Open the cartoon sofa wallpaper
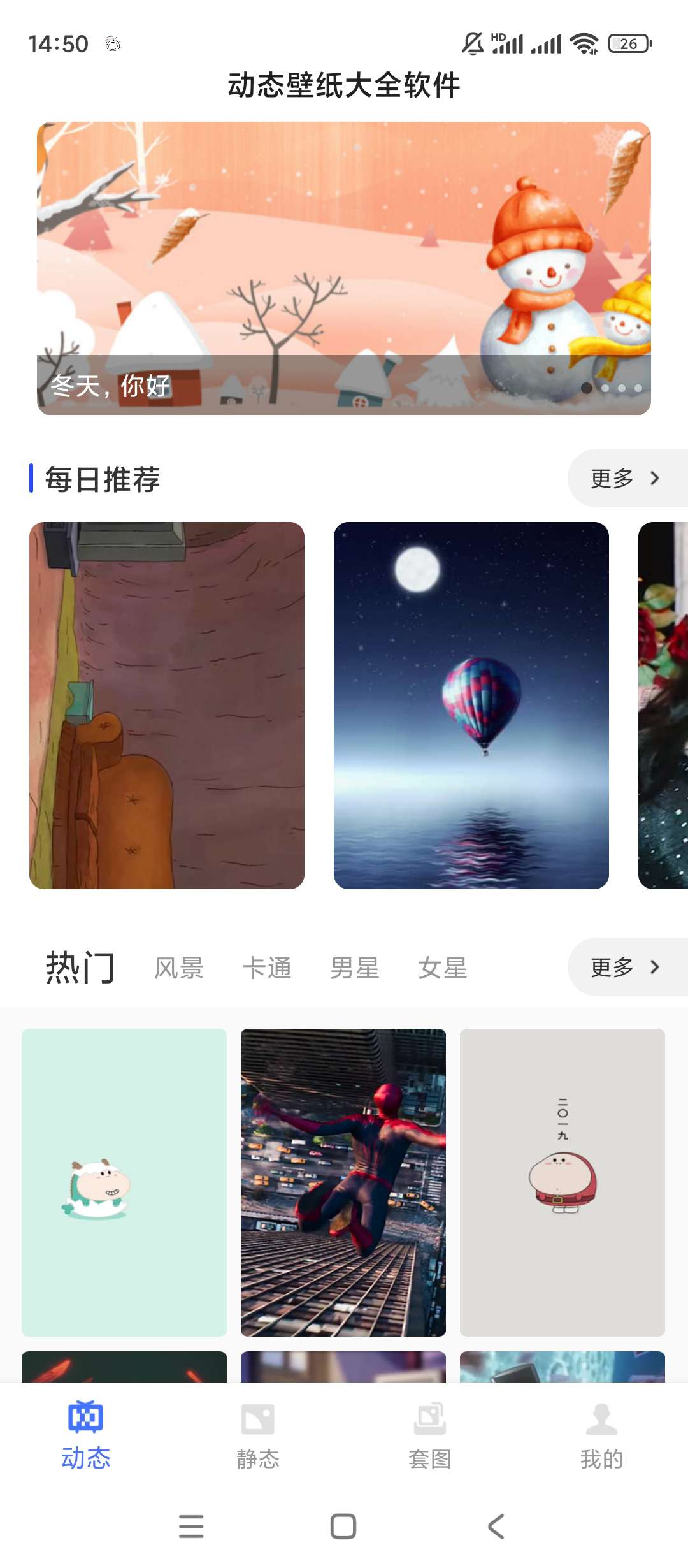688x1568 pixels. [x=167, y=705]
